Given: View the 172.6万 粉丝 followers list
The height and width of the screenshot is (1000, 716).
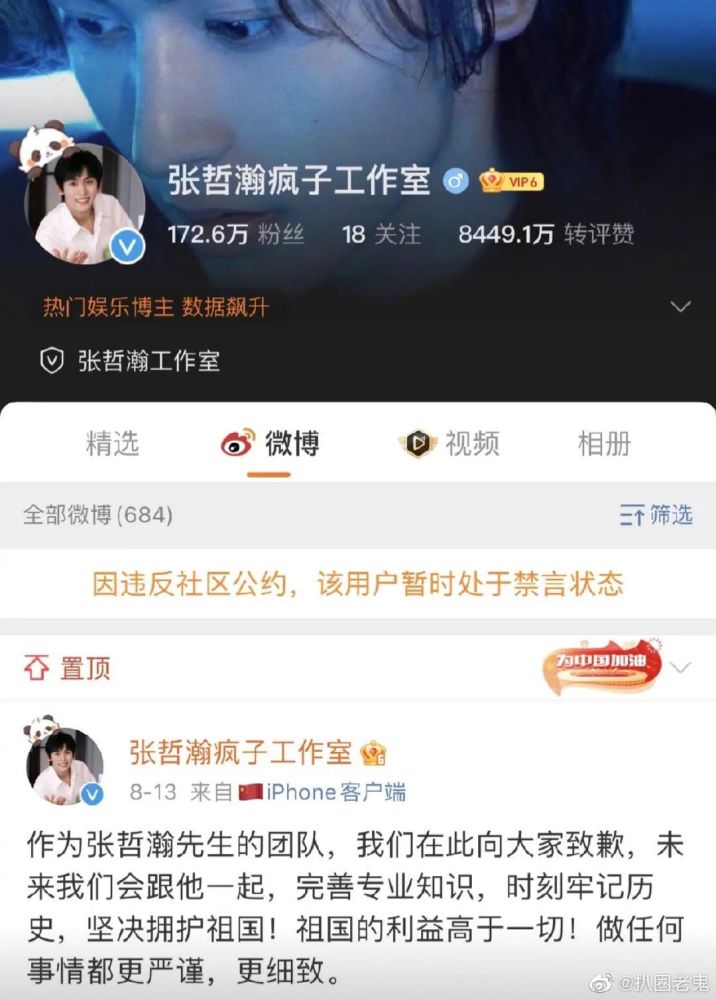Looking at the screenshot, I should pyautogui.click(x=236, y=235).
